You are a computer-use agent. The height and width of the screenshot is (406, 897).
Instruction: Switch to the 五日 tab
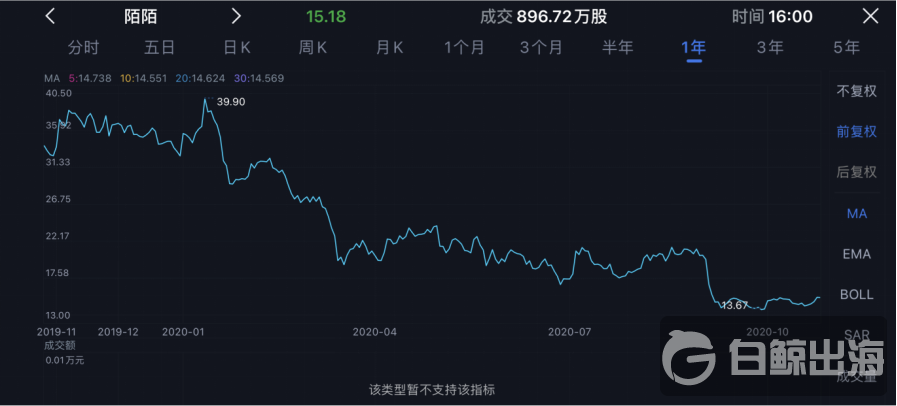coord(159,47)
